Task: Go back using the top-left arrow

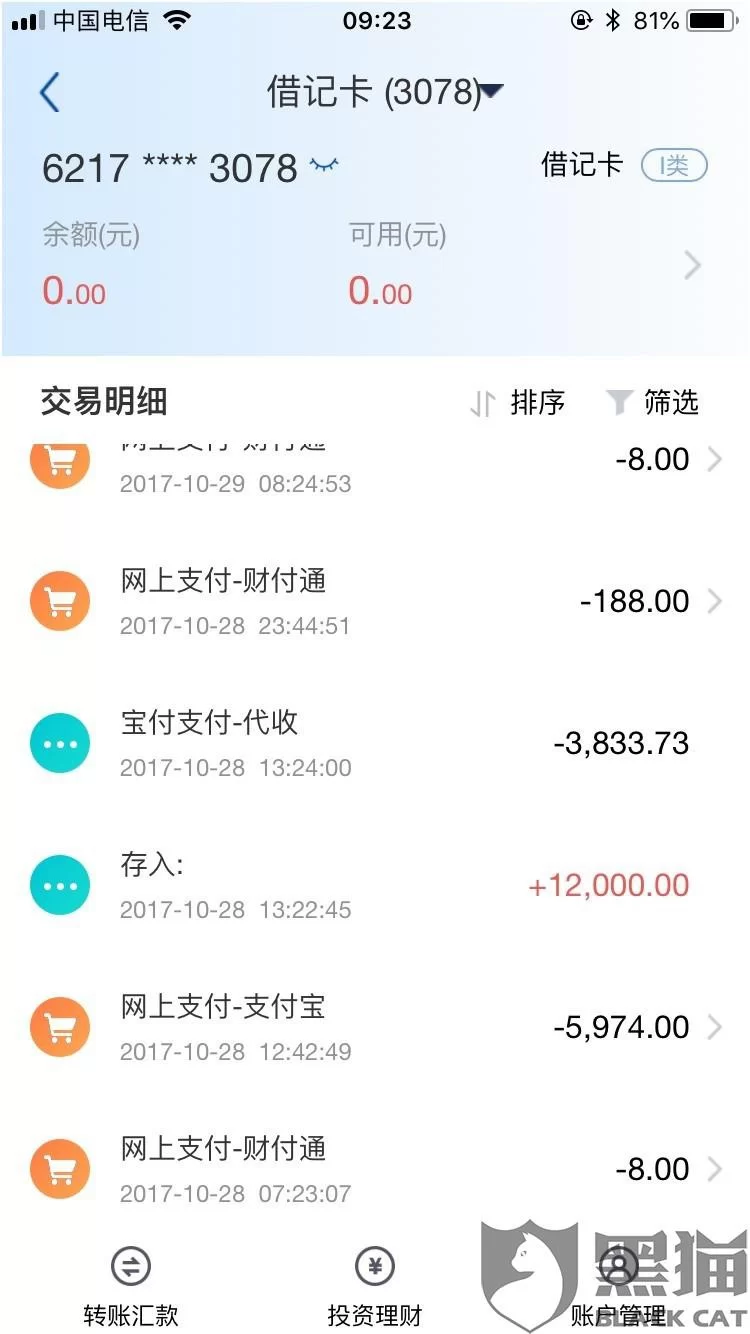Action: pyautogui.click(x=50, y=93)
